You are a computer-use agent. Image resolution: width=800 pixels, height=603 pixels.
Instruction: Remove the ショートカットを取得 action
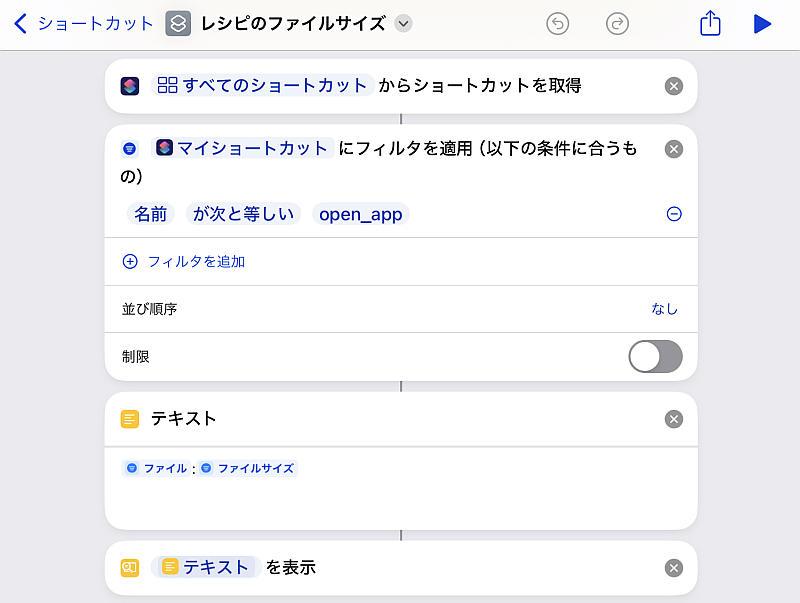pyautogui.click(x=674, y=86)
